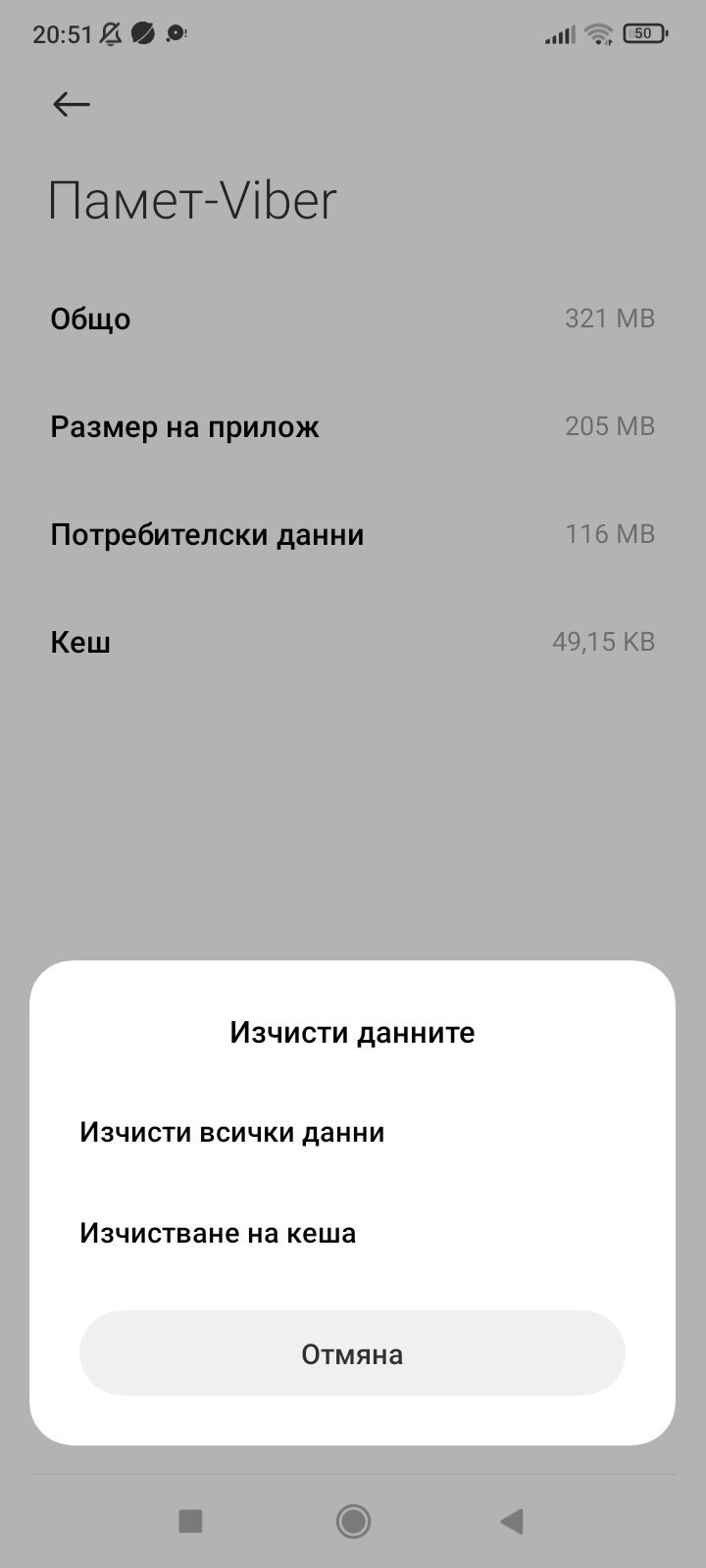This screenshot has height=1568, width=706.
Task: Choose "Изчистване на кеша" to clear cache
Action: point(218,1233)
